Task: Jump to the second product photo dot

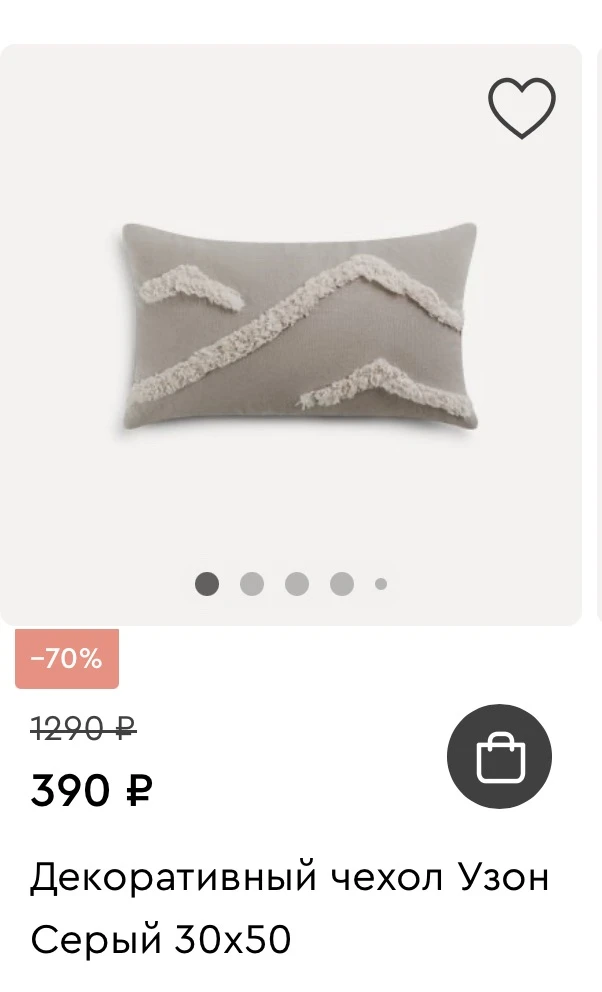Action: click(252, 584)
